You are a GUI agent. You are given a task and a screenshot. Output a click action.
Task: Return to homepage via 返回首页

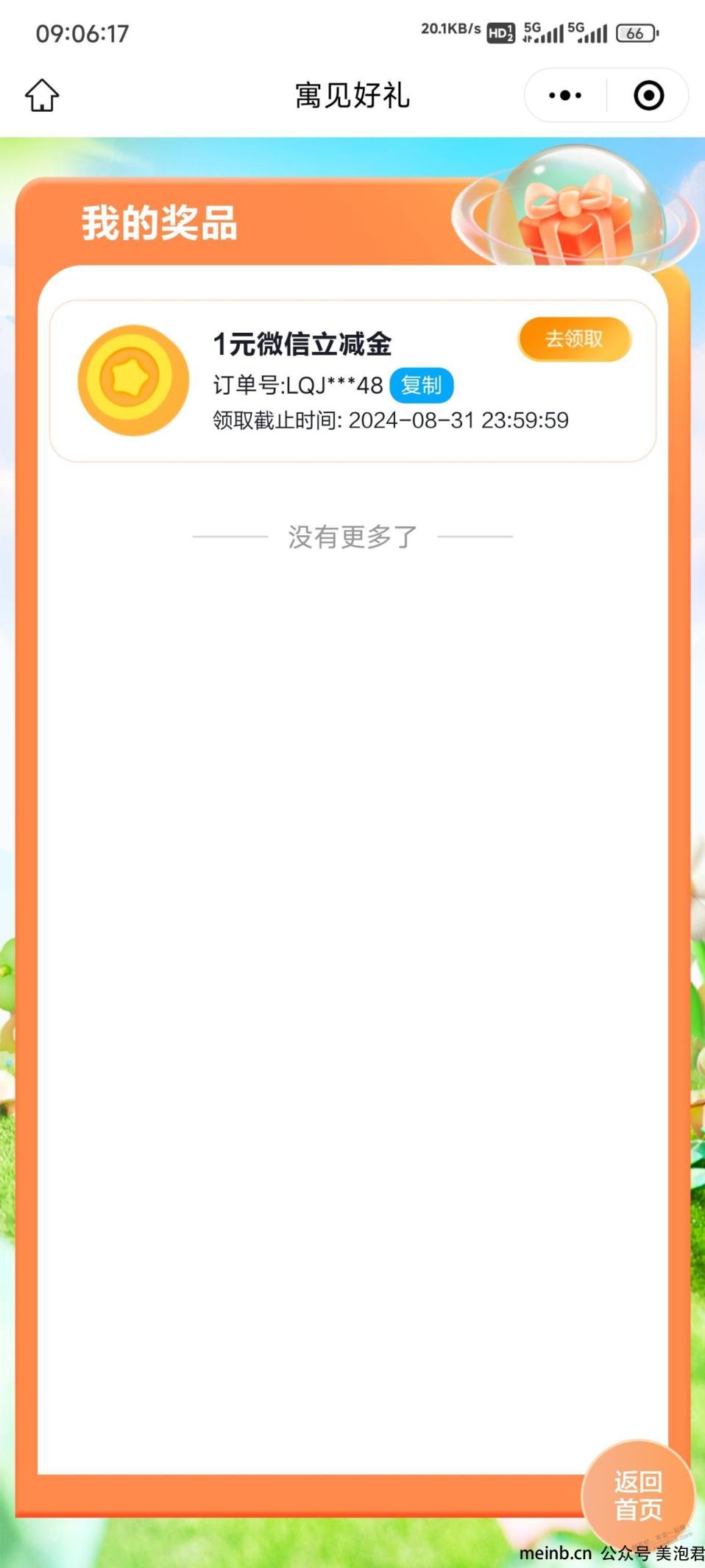click(638, 1495)
